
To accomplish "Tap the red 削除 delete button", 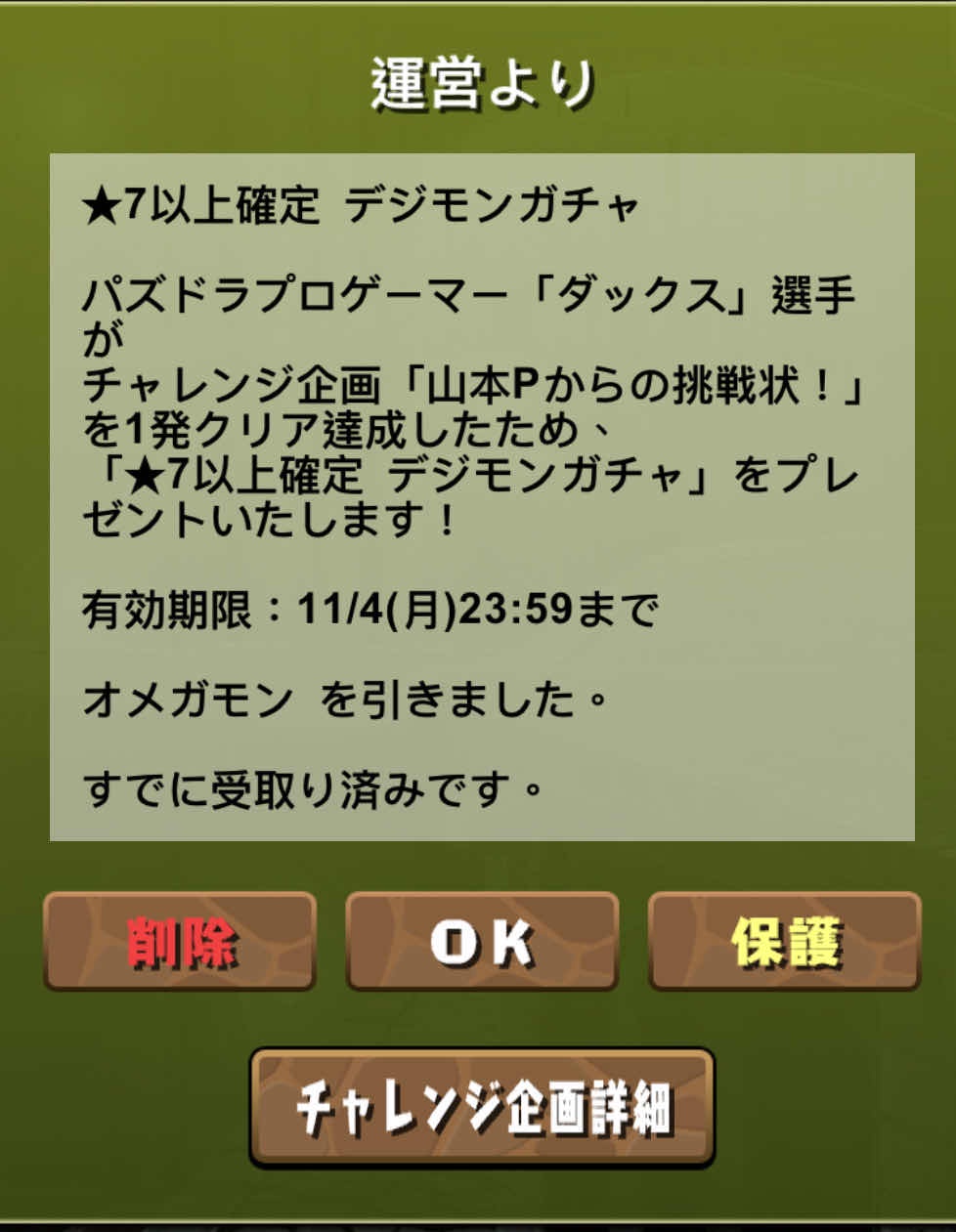I will coord(180,942).
